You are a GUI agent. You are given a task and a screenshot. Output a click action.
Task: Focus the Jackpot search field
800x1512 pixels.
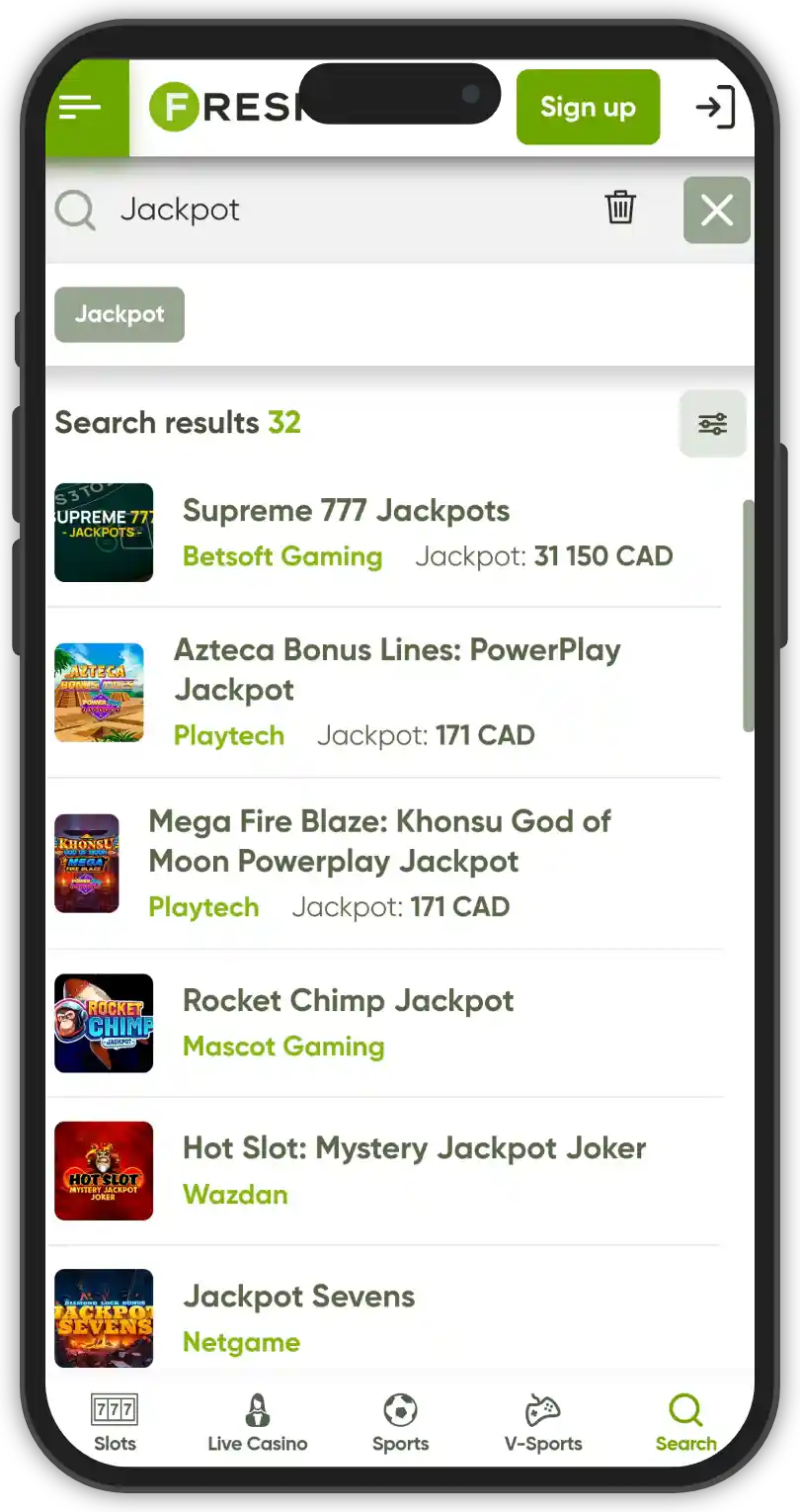tap(336, 210)
